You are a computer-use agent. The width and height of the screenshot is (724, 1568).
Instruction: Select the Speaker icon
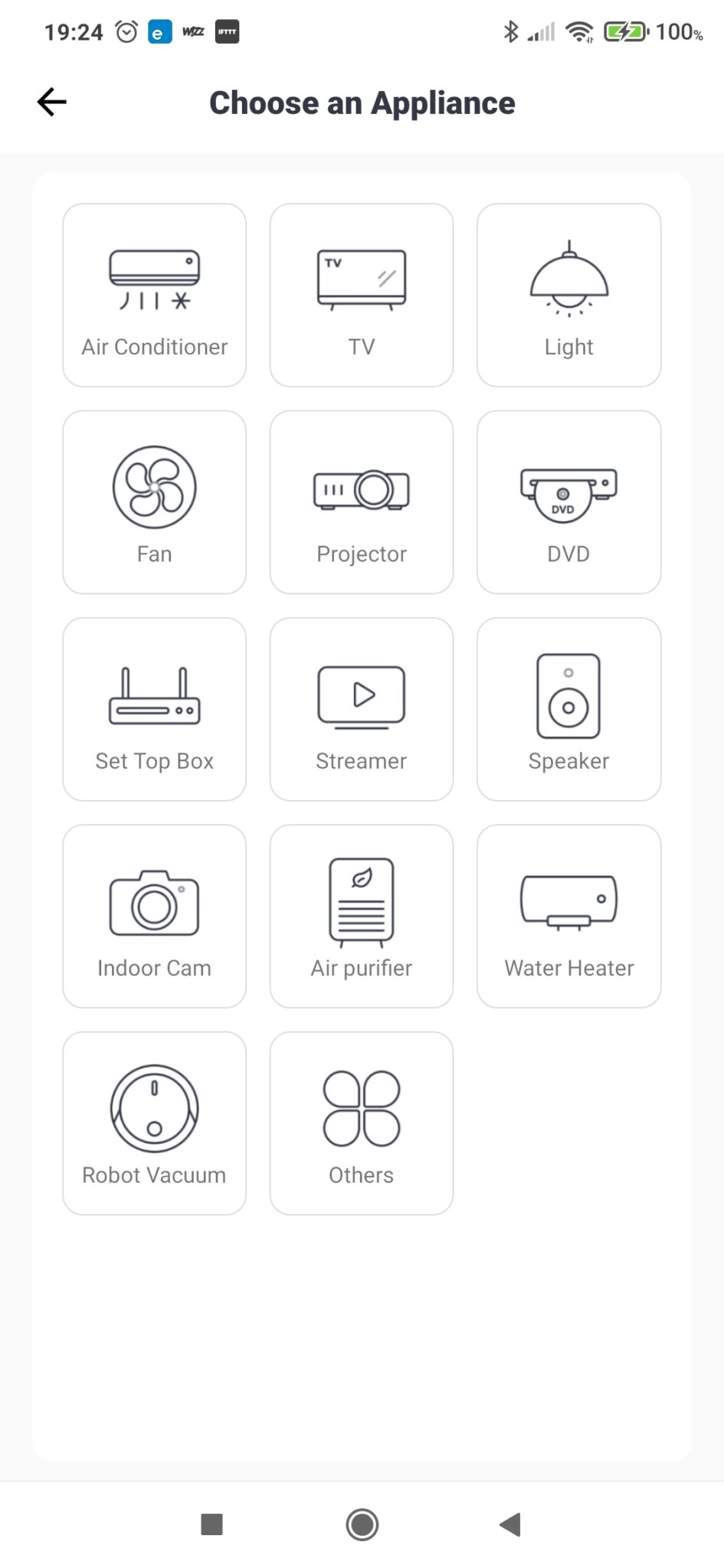click(x=568, y=708)
